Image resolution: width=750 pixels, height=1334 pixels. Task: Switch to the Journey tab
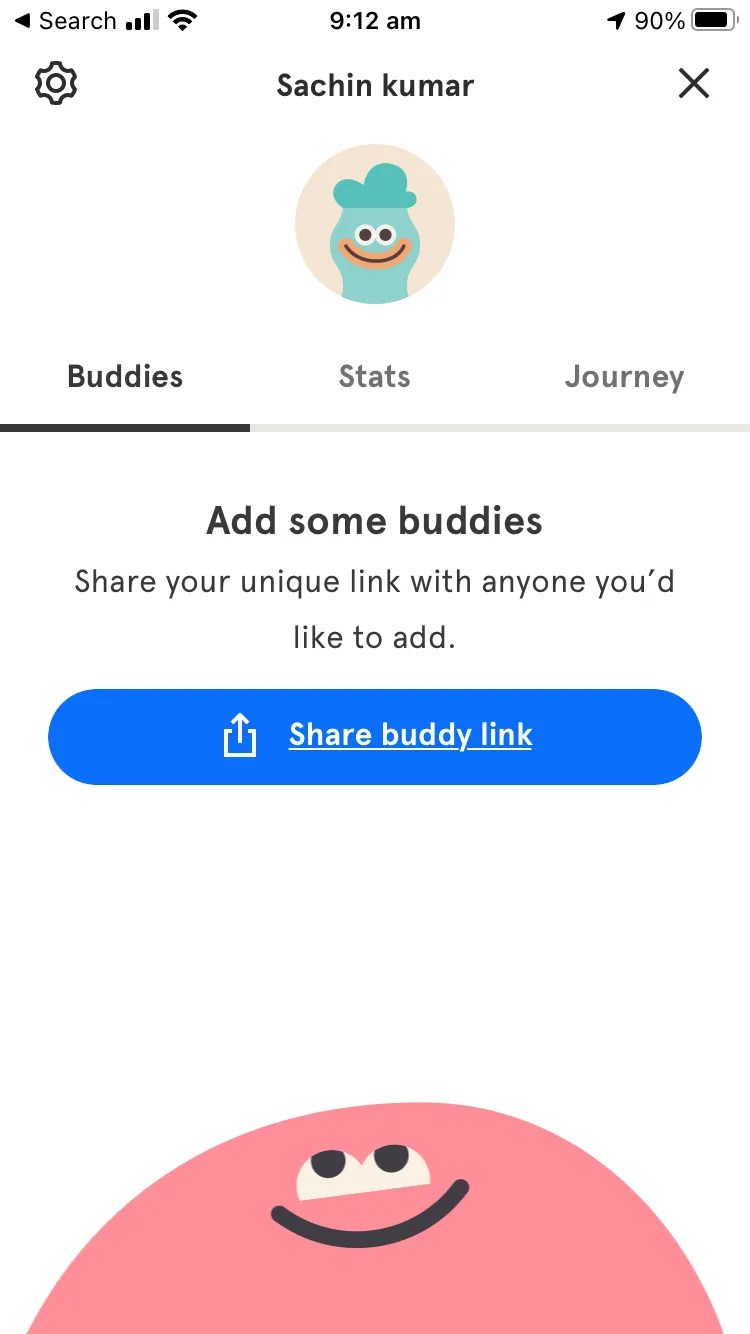(x=624, y=377)
